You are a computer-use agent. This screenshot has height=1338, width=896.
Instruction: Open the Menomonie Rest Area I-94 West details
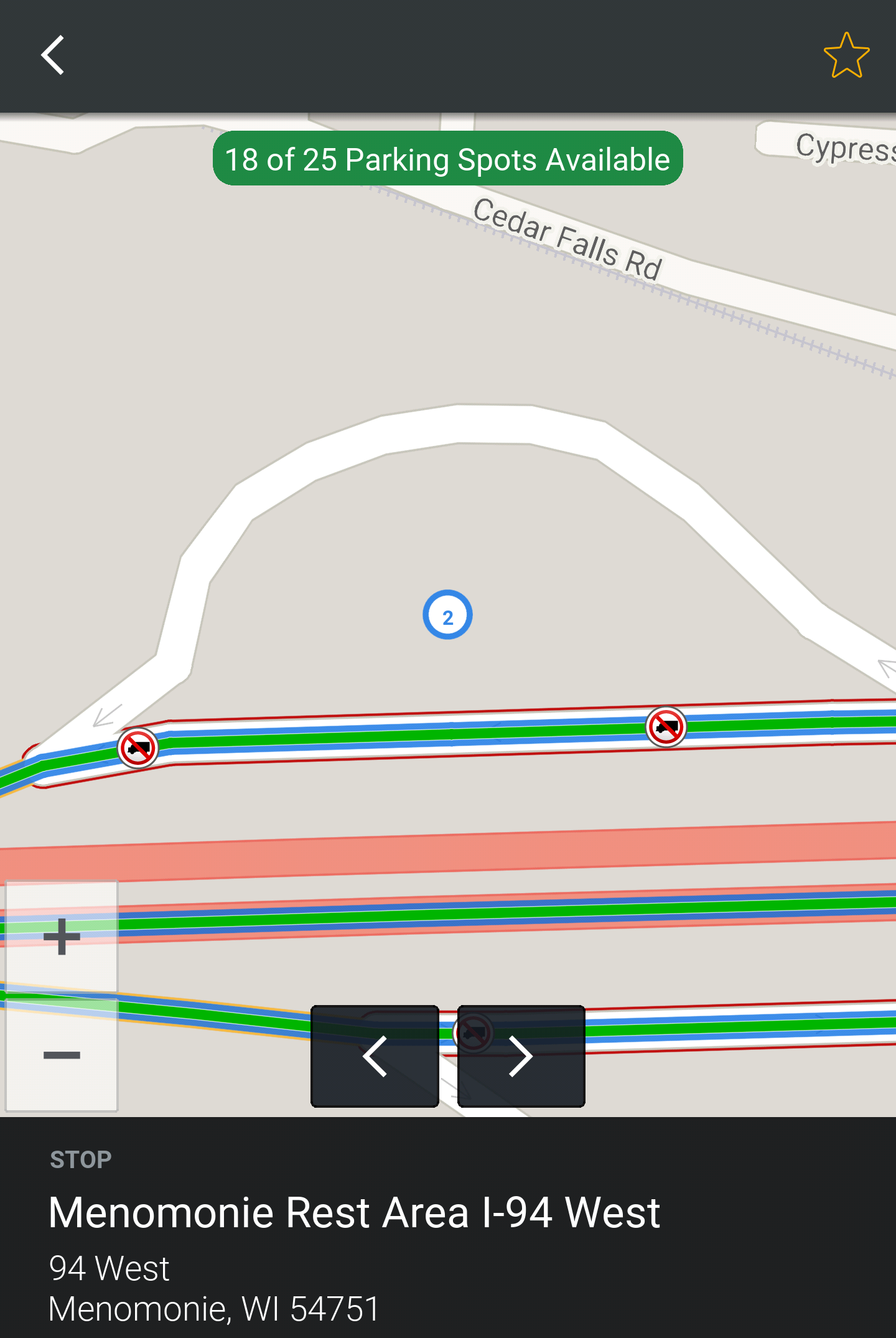pos(354,1212)
